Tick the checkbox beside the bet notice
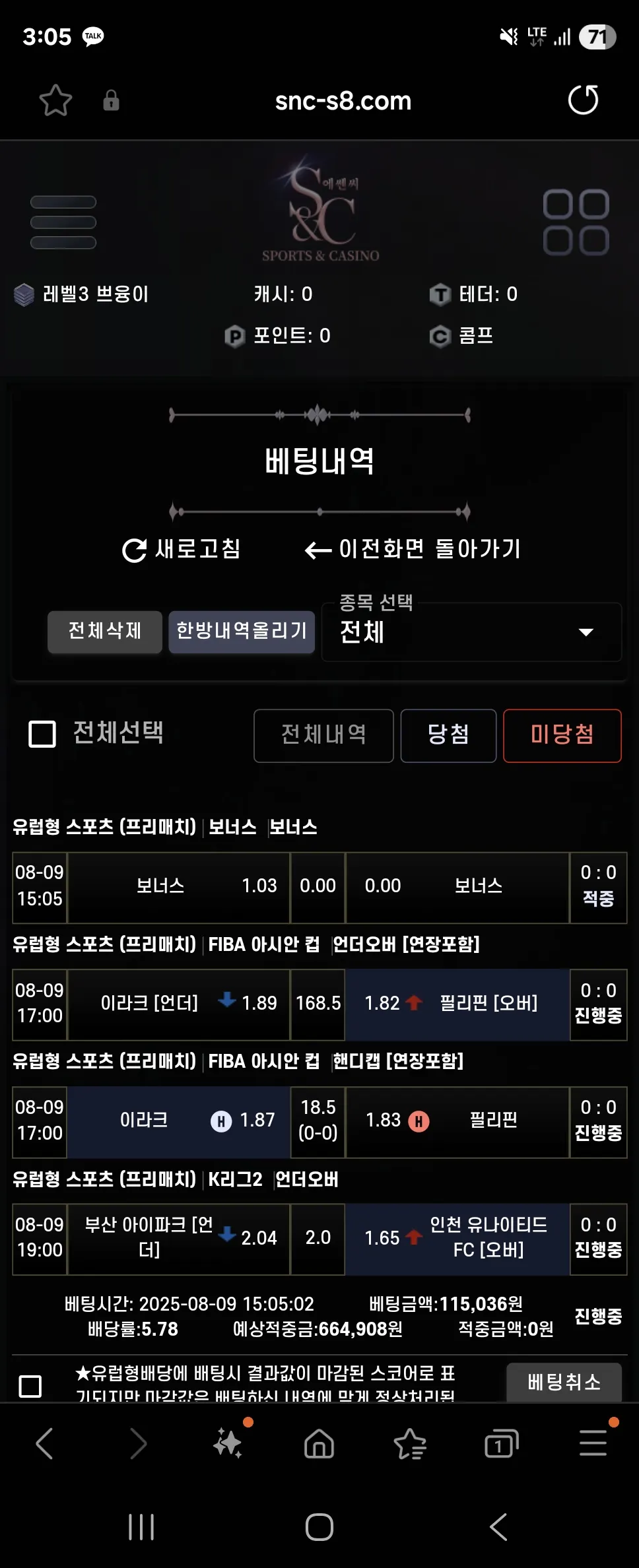Viewport: 639px width, 1568px height. click(x=30, y=1385)
